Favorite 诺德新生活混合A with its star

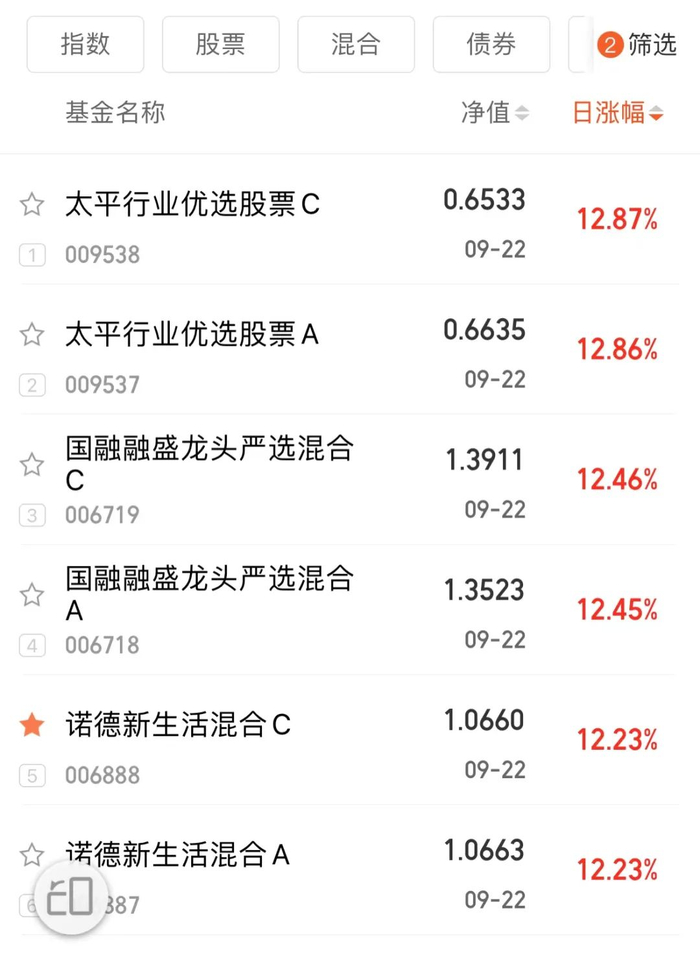(32, 855)
